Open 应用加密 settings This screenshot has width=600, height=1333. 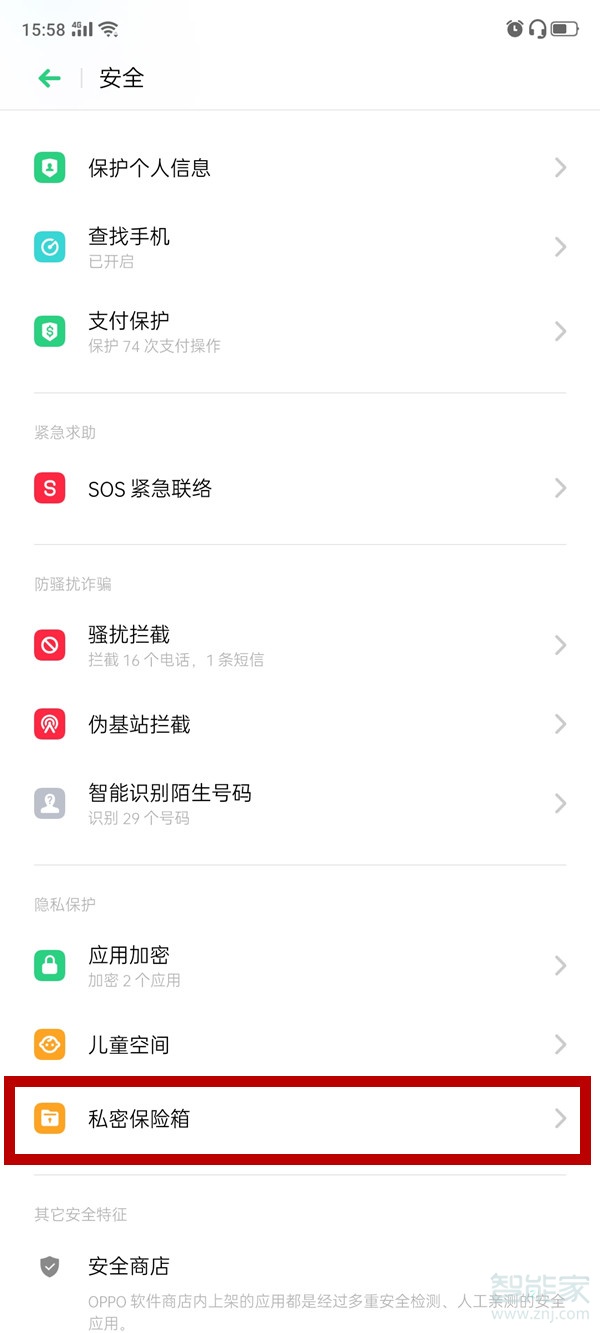[x=300, y=965]
